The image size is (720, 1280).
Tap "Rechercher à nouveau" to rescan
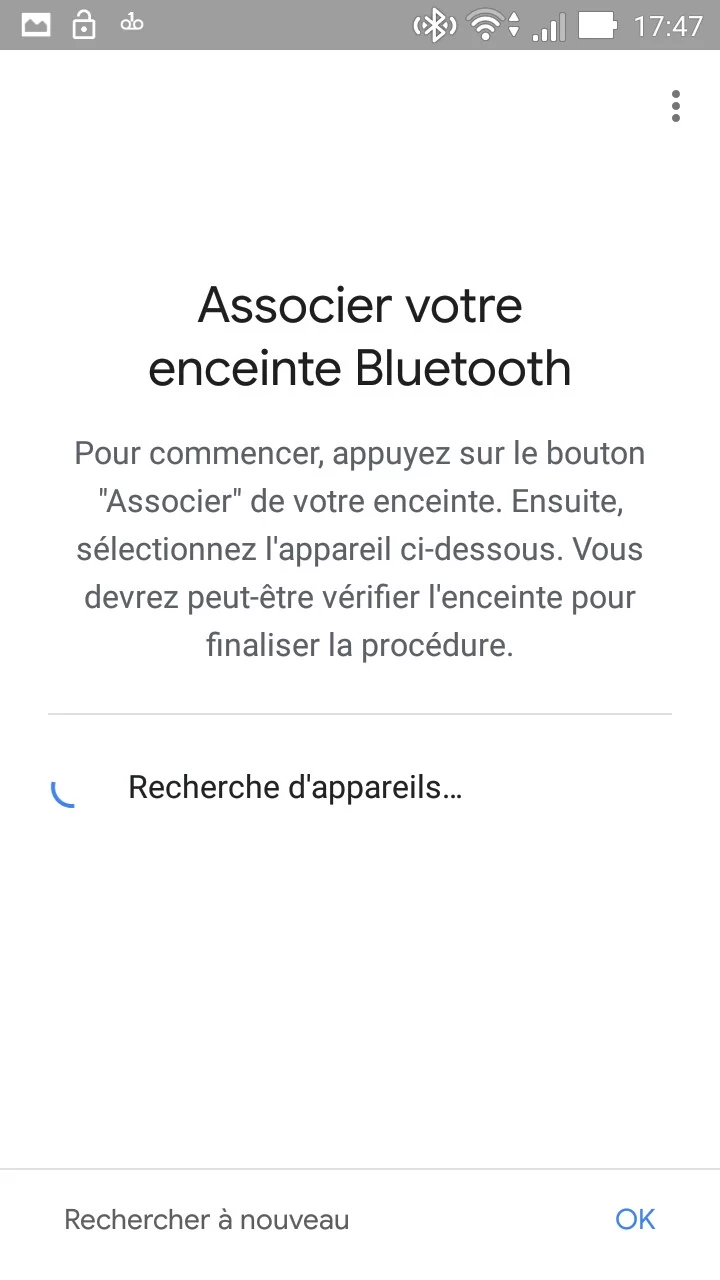tap(207, 1219)
